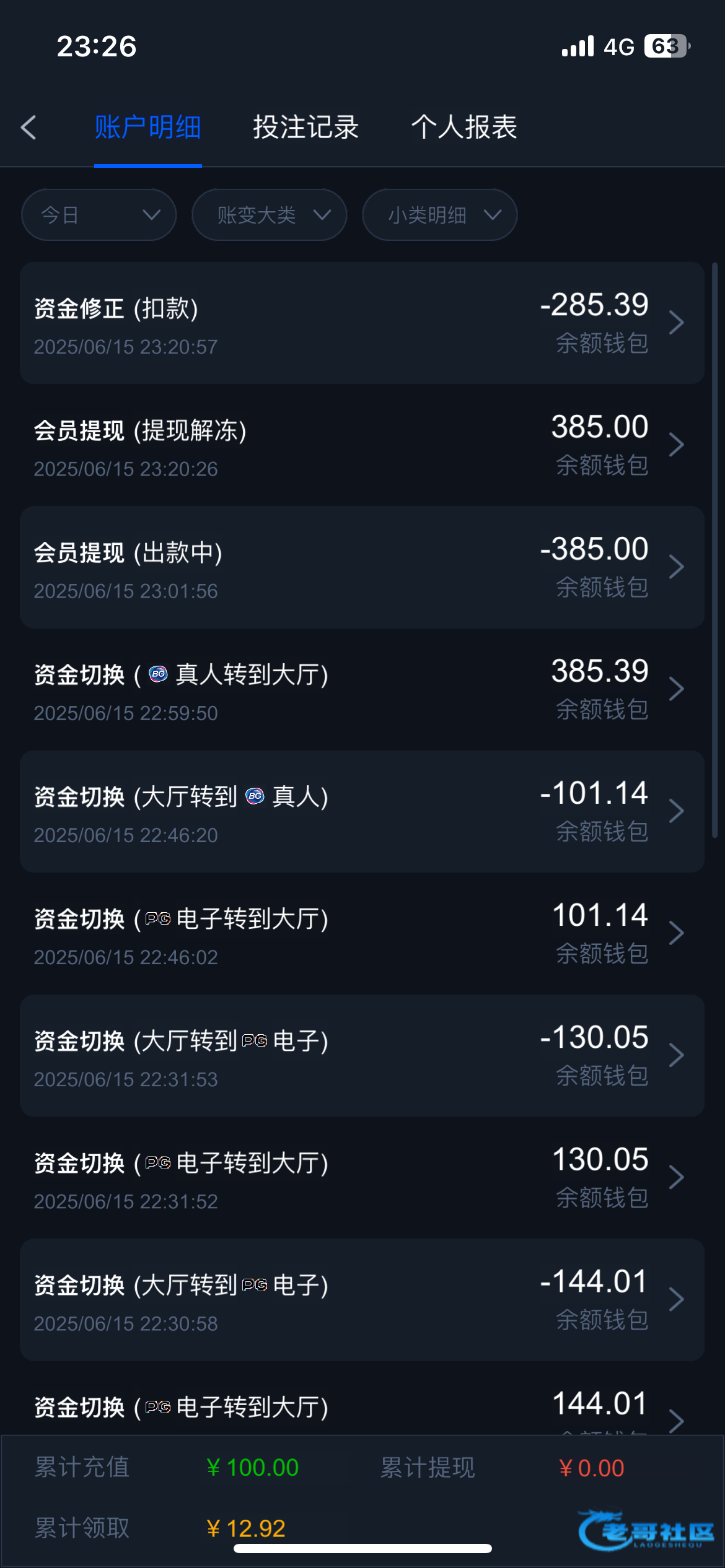Expand the 账变大类 filter dropdown

270,215
